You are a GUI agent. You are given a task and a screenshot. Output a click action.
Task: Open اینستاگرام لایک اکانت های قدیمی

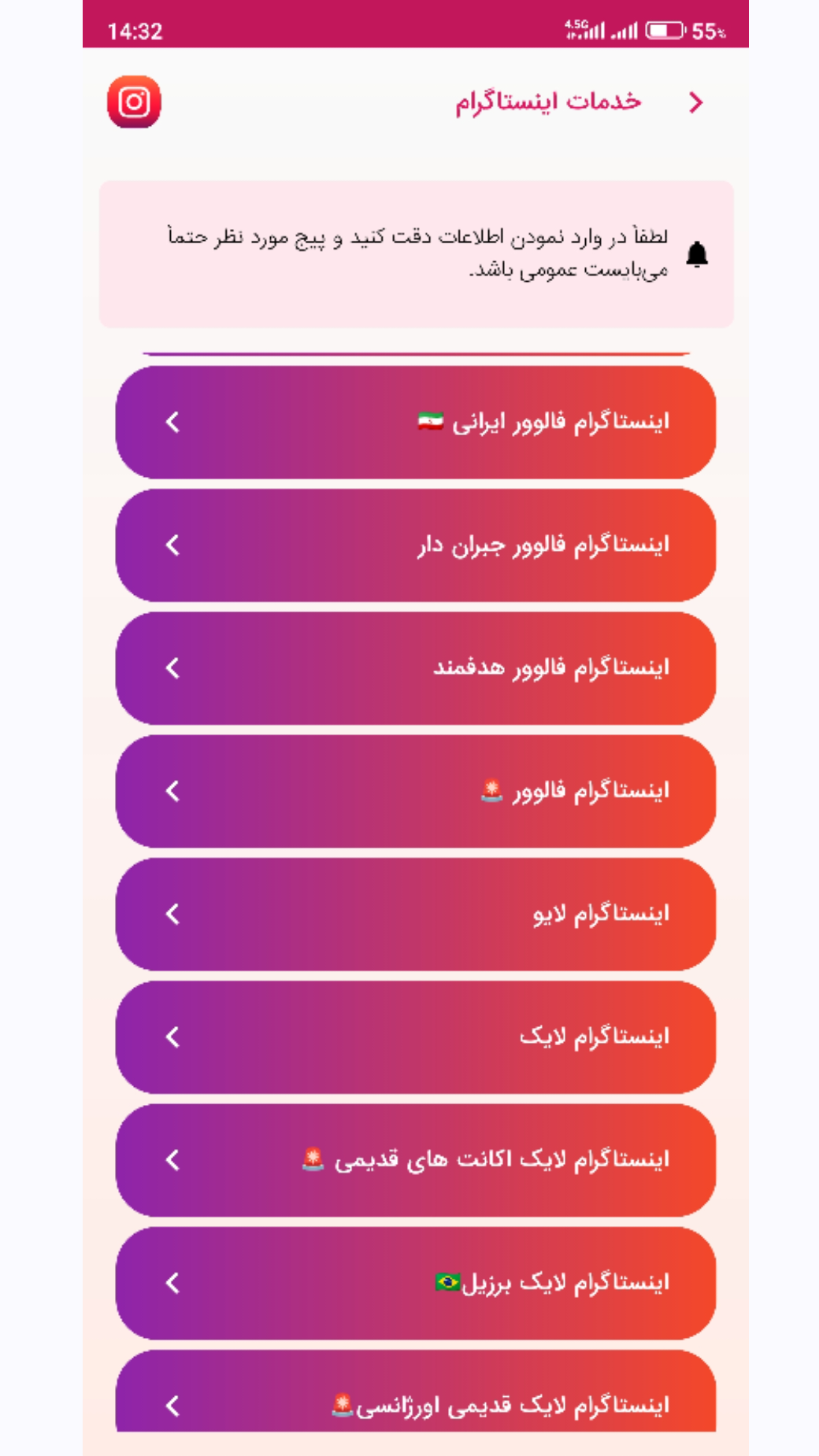click(416, 1159)
